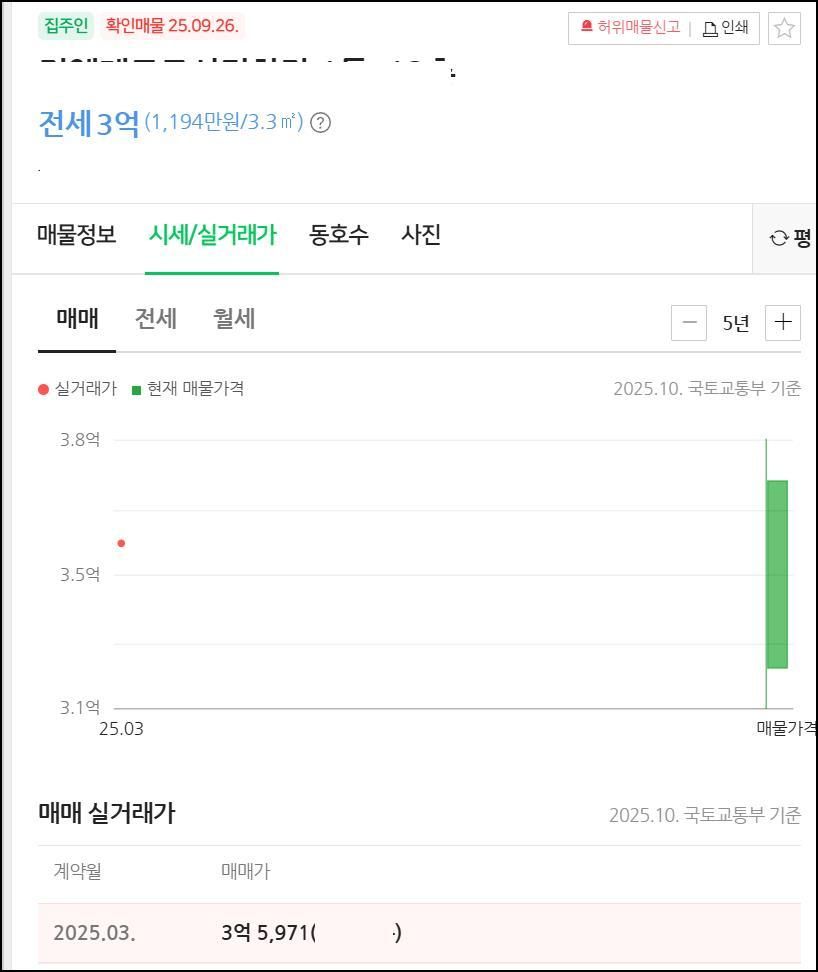Decrease the chart period with minus
This screenshot has height=972, width=818.
(689, 322)
